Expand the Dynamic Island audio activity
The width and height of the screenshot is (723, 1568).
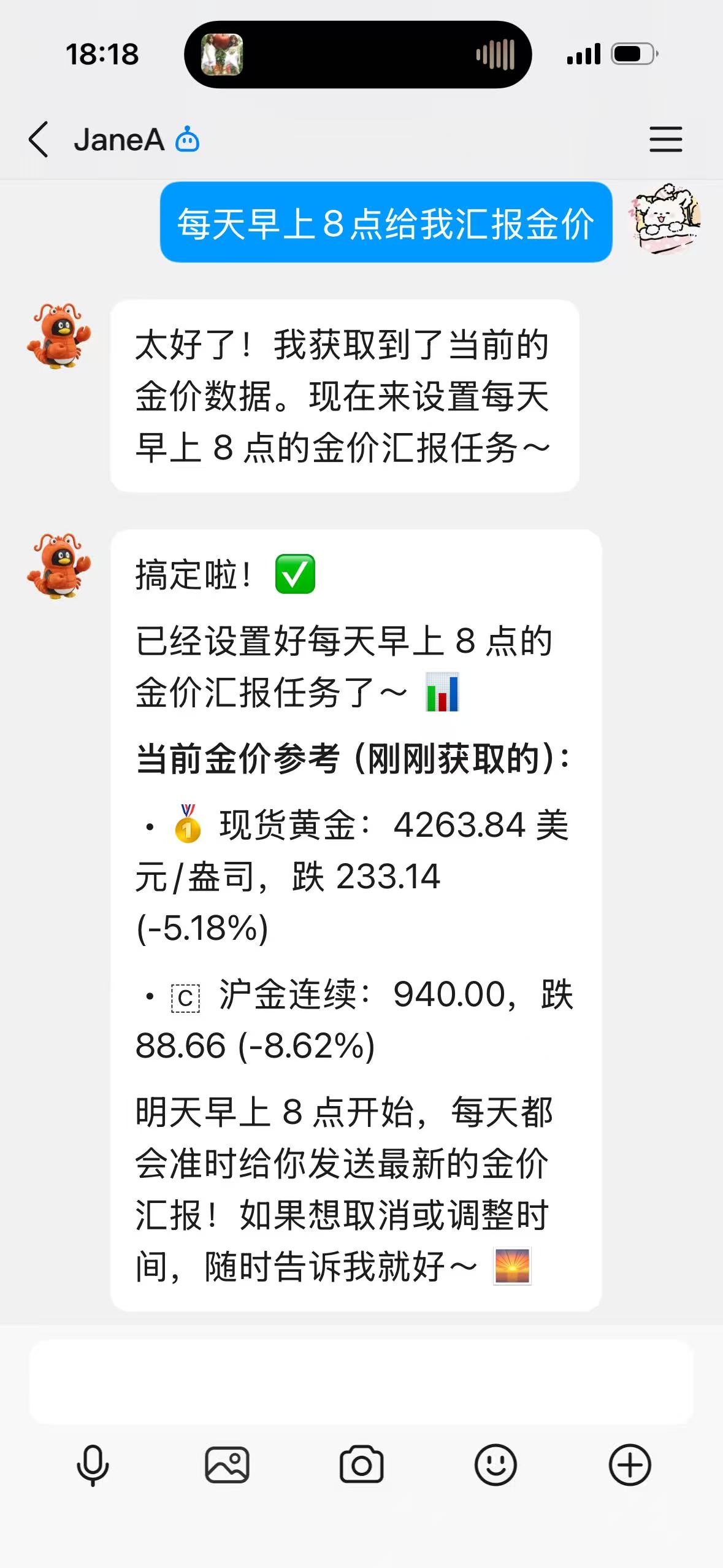click(358, 55)
